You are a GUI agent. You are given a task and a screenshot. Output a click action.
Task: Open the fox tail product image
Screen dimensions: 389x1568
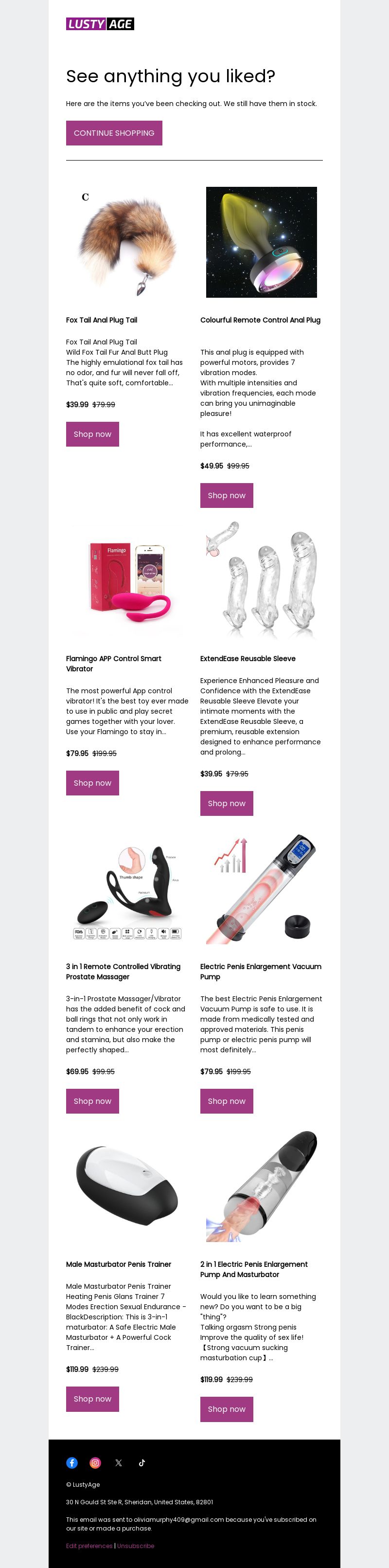(x=127, y=242)
